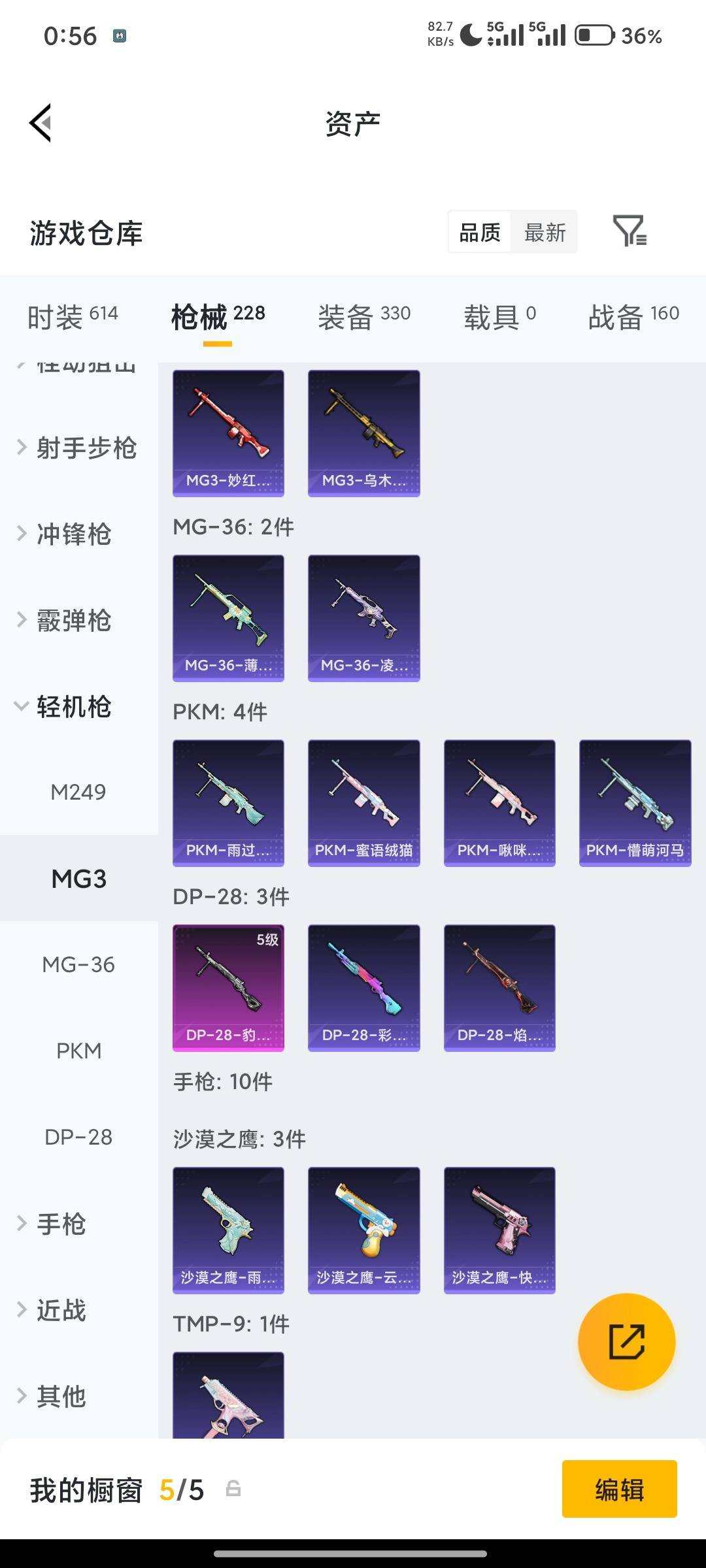
Task: Tap the lock icon beside 我的橱窗
Action: click(x=233, y=1492)
